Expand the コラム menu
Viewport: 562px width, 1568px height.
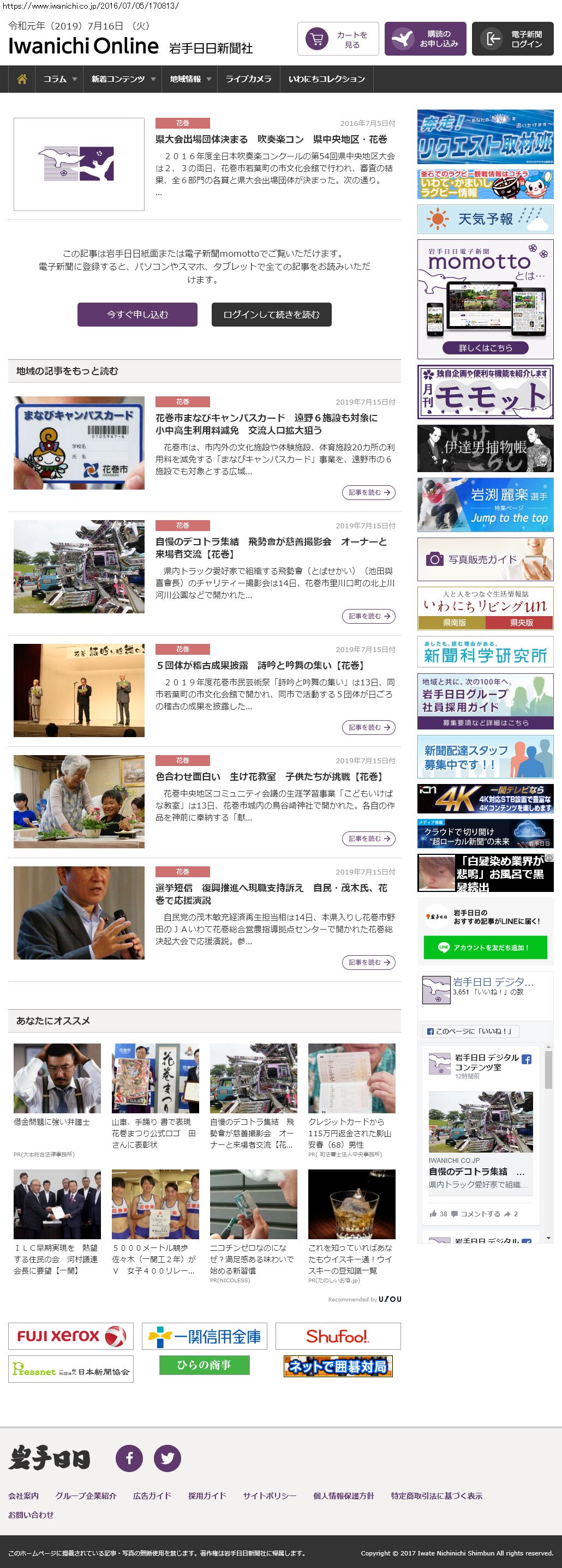[59, 79]
